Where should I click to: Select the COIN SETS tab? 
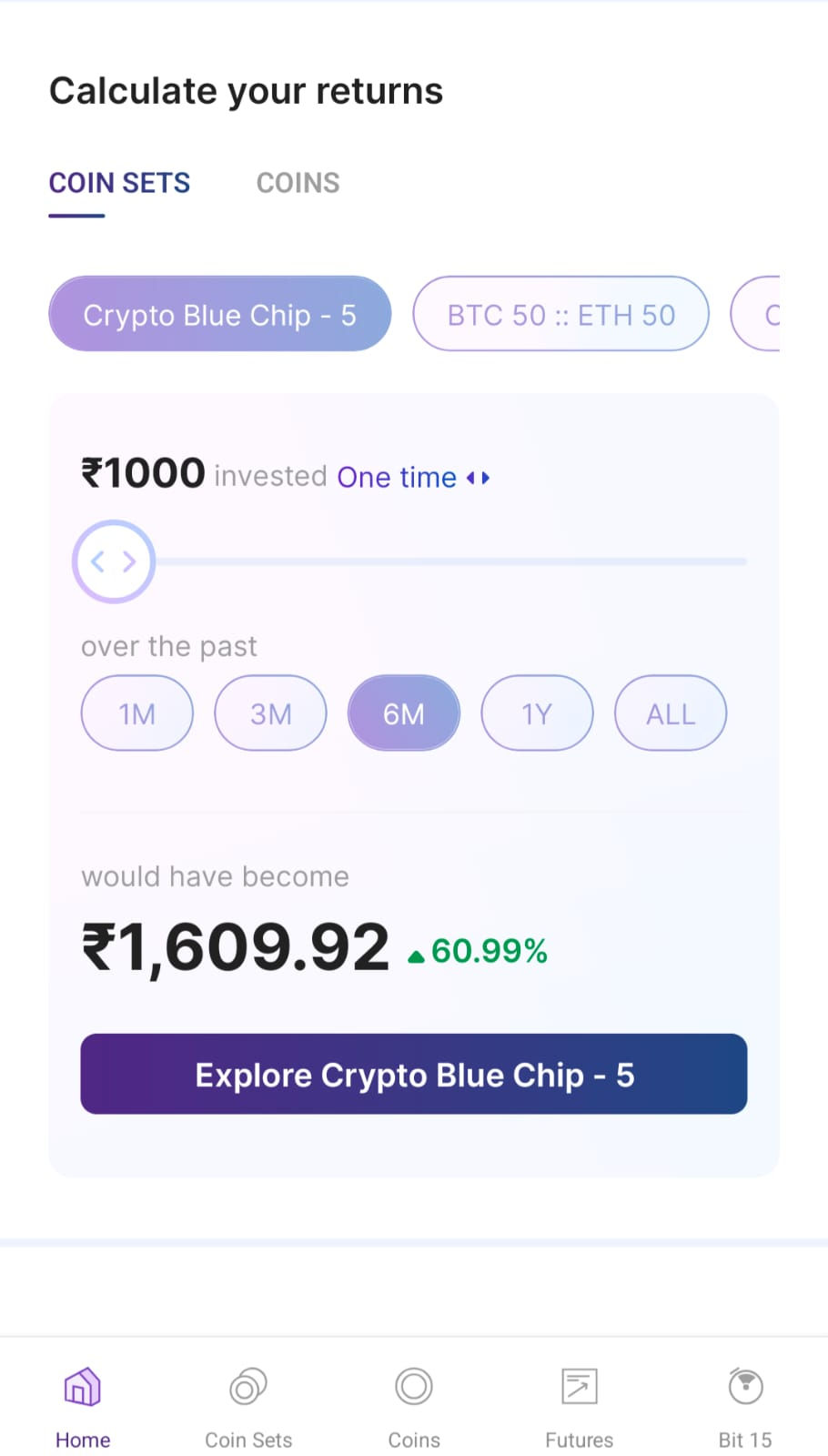[119, 183]
